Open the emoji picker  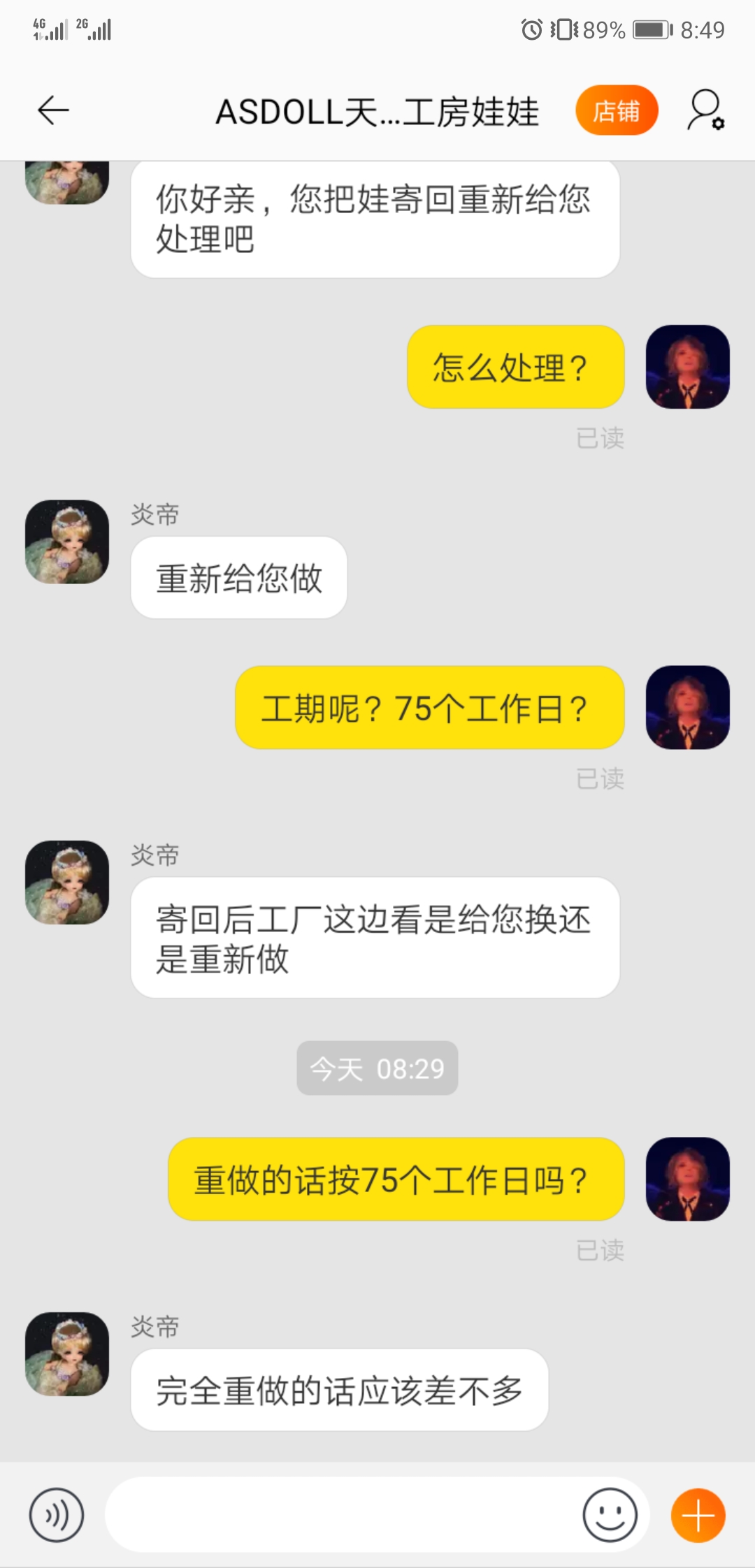click(x=610, y=1515)
